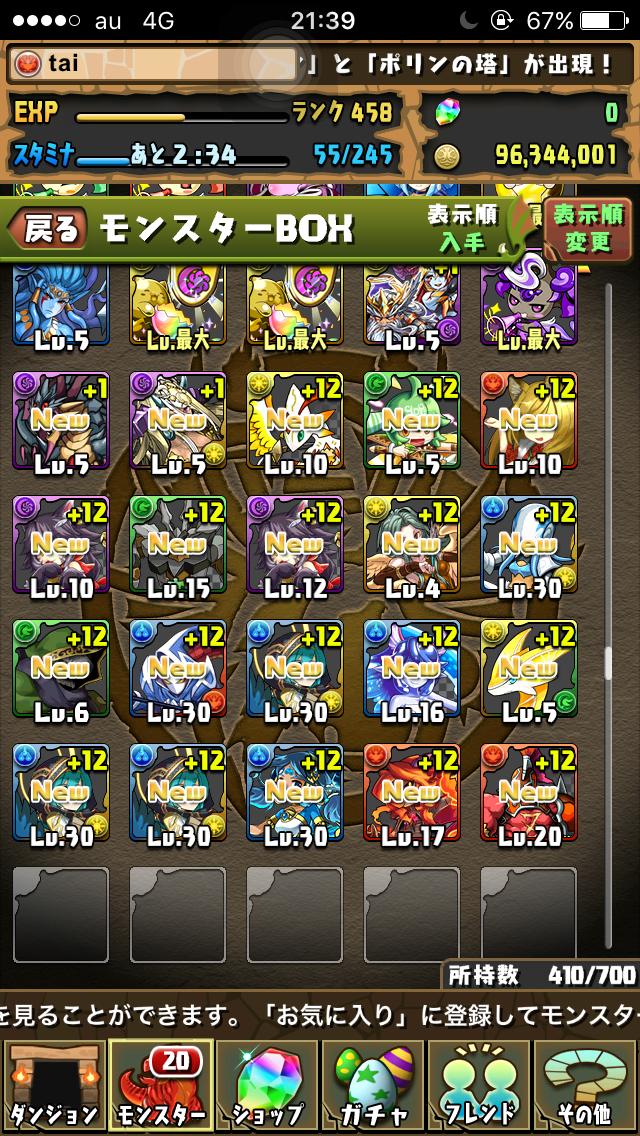The image size is (640, 1136).
Task: Open the 表示順変更 sort order button
Action: [x=588, y=227]
